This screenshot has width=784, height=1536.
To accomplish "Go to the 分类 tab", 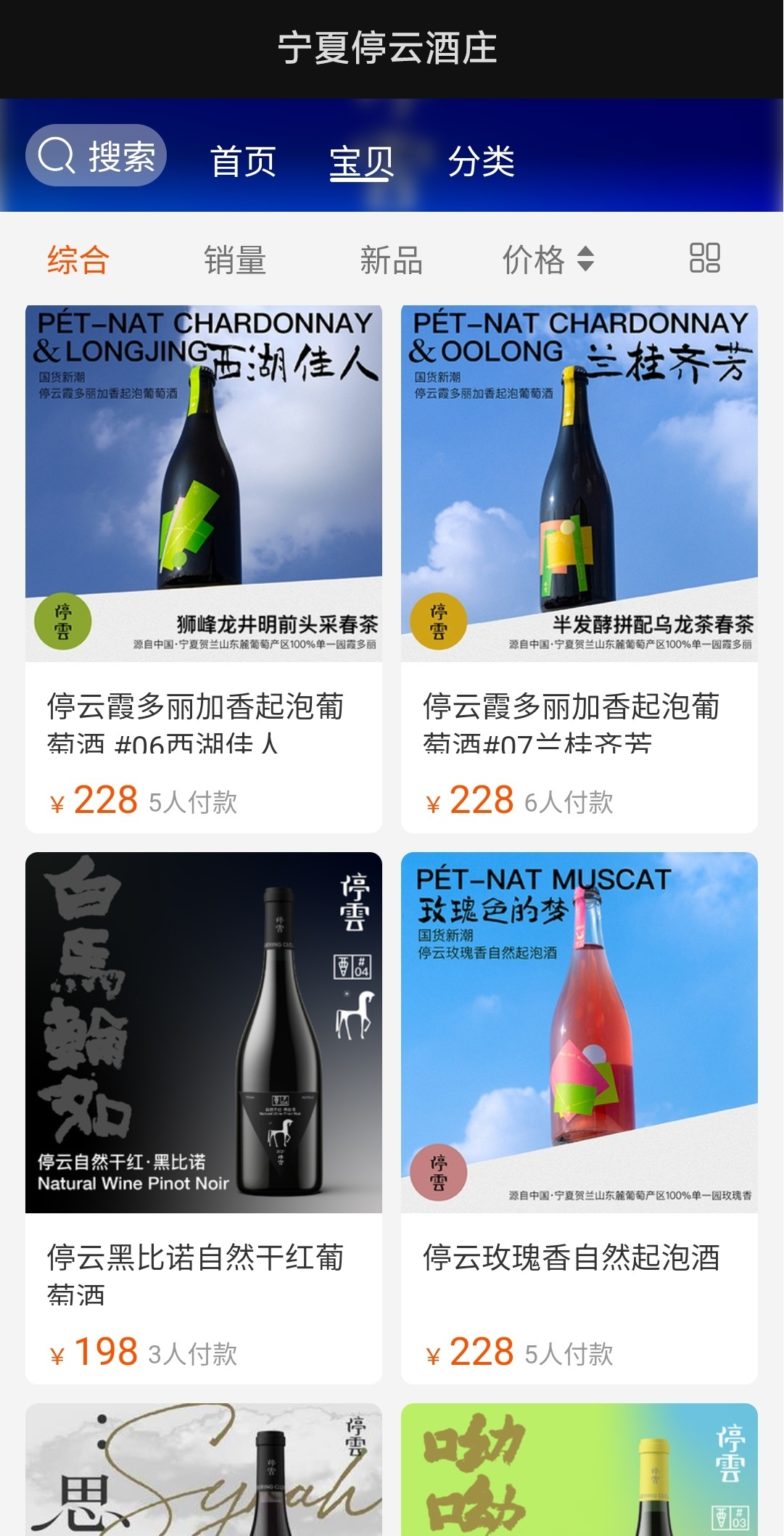I will pyautogui.click(x=481, y=161).
